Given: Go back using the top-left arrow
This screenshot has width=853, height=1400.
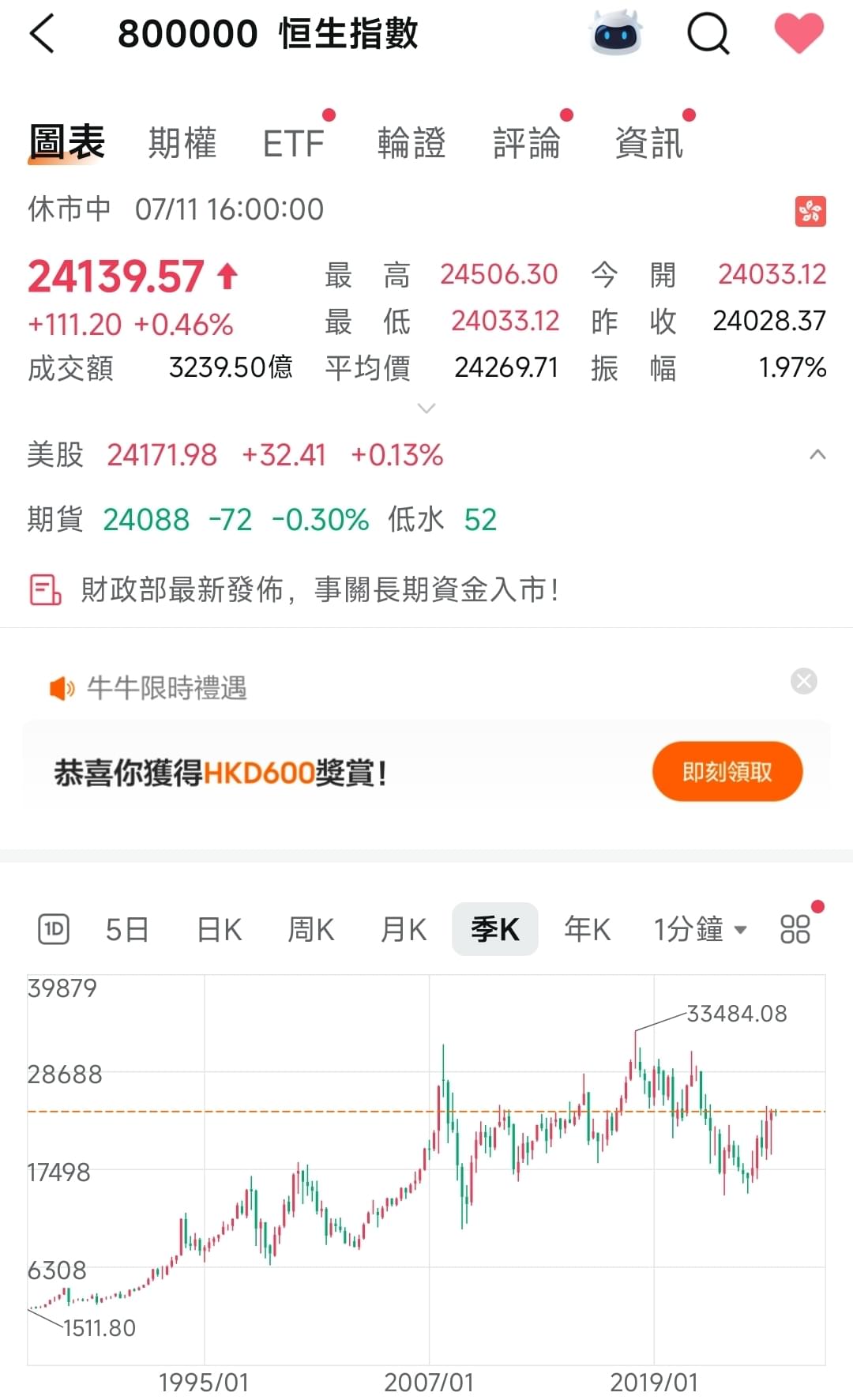Looking at the screenshot, I should (42, 34).
